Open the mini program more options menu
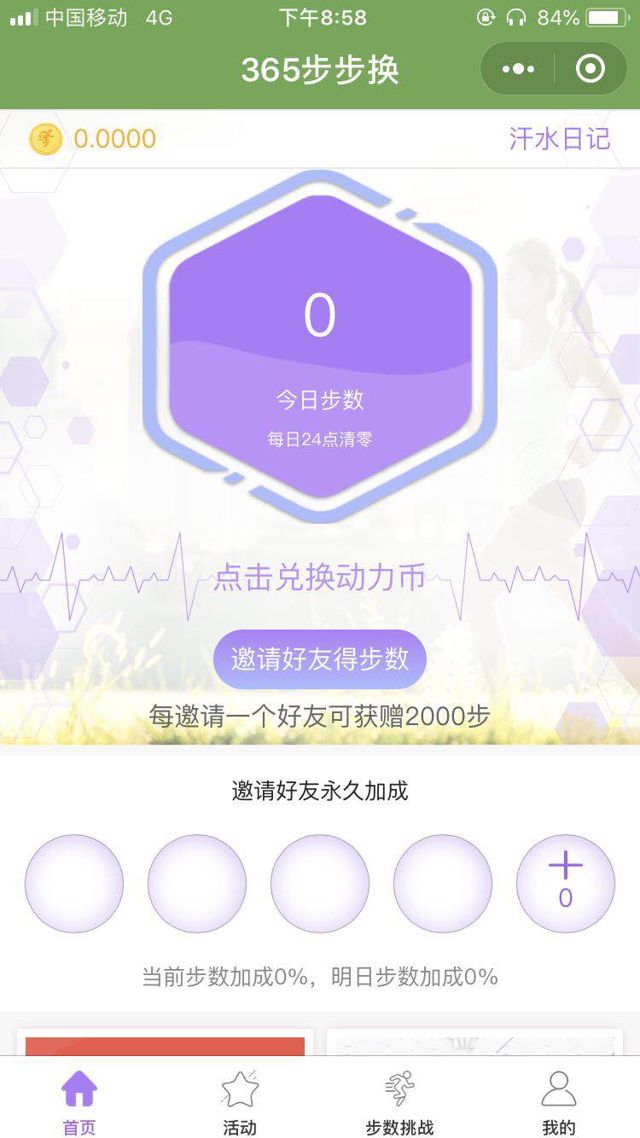Image resolution: width=640 pixels, height=1138 pixels. point(518,69)
